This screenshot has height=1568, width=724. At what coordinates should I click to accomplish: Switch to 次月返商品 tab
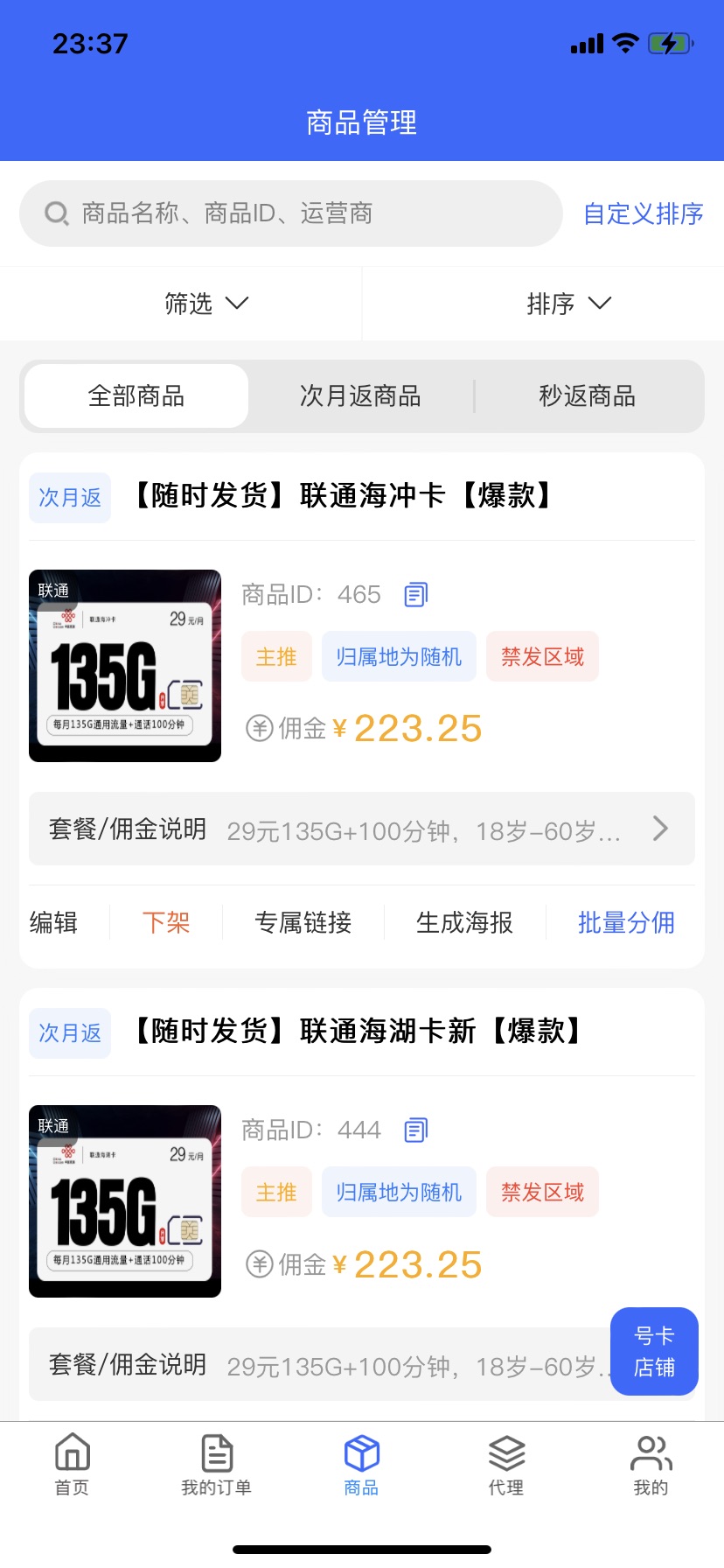360,396
